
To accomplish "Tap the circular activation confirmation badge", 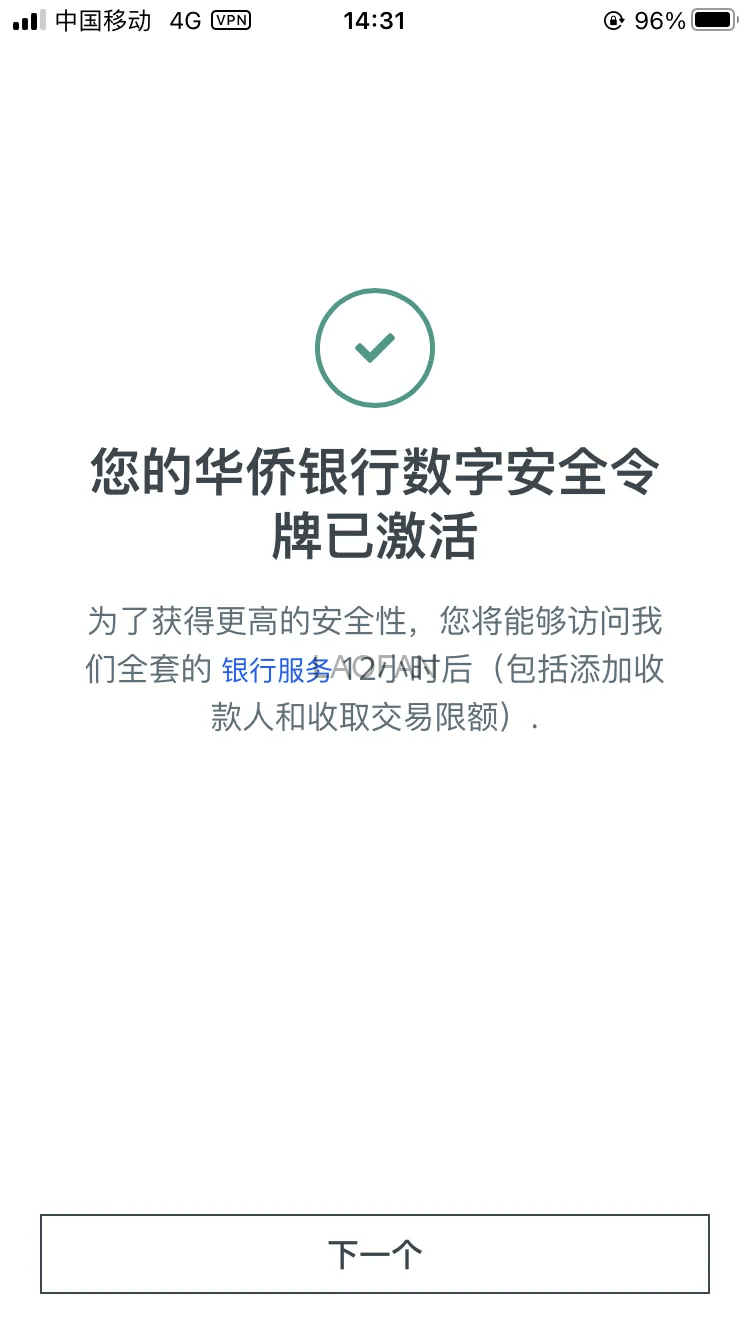I will (375, 347).
